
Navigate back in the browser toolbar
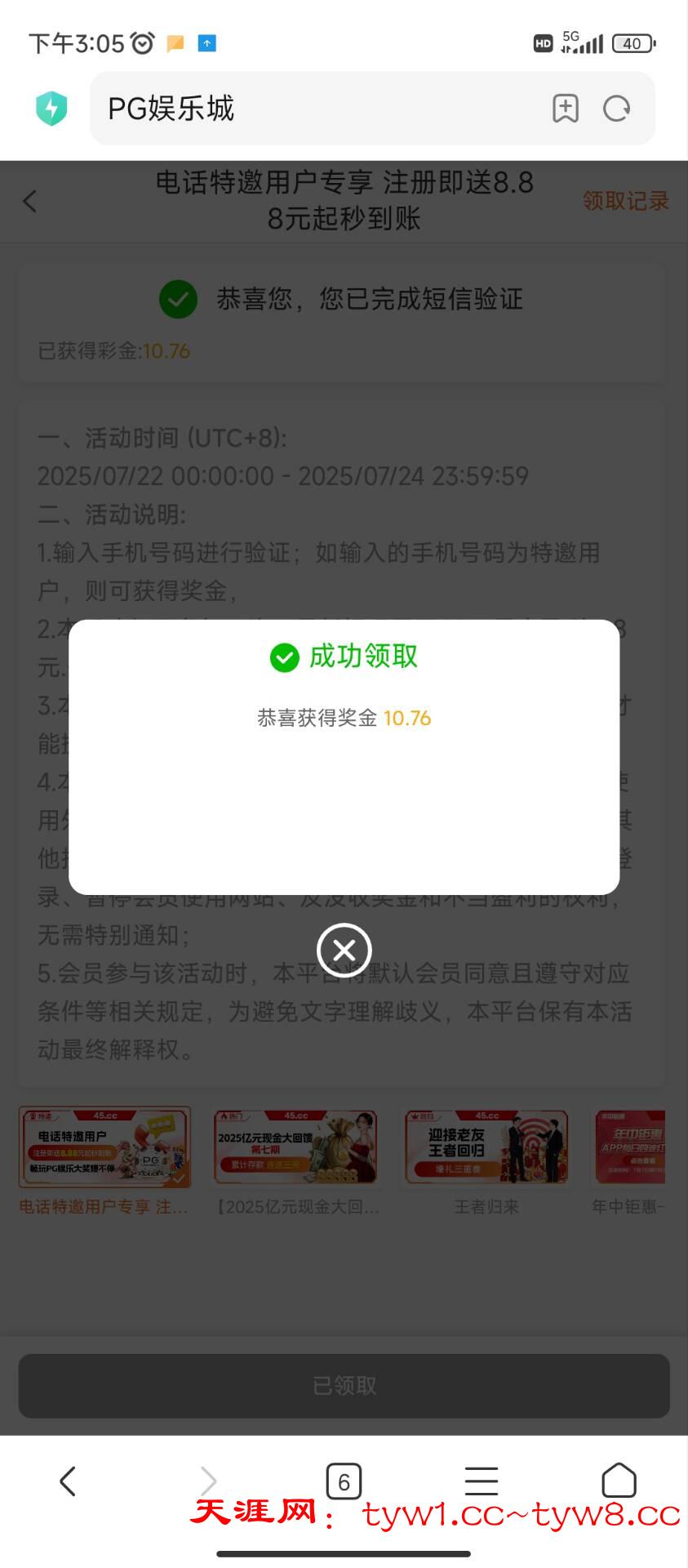click(x=68, y=1481)
